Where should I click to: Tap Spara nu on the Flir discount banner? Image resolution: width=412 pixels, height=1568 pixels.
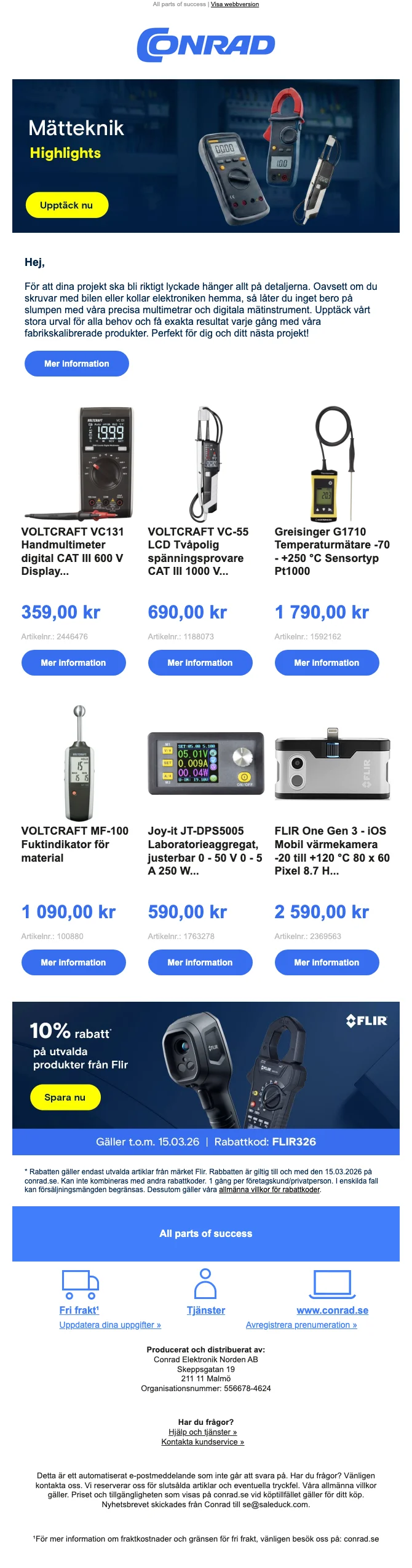[x=65, y=1098]
